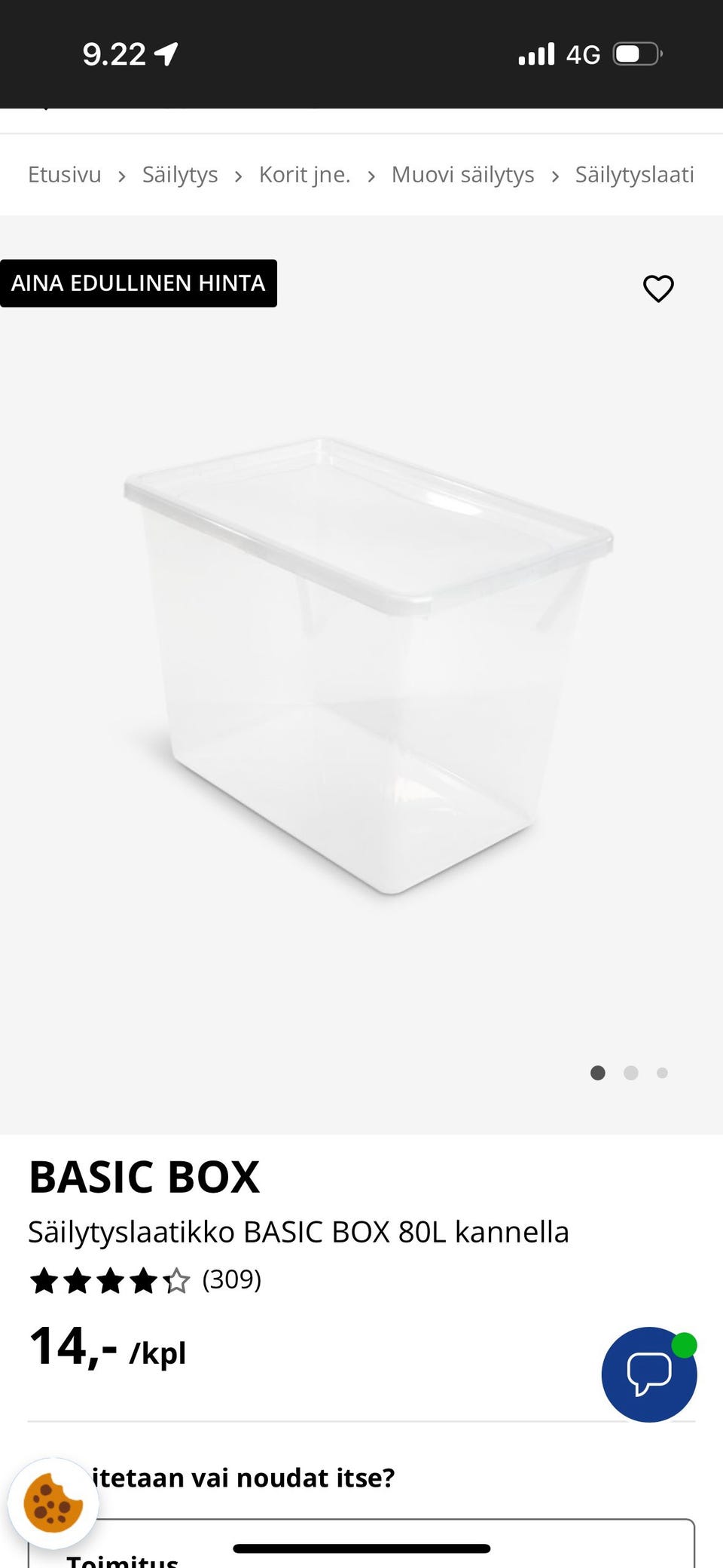The width and height of the screenshot is (723, 1568).
Task: Open the Säilytyslaati breadcrumb link
Action: (634, 175)
